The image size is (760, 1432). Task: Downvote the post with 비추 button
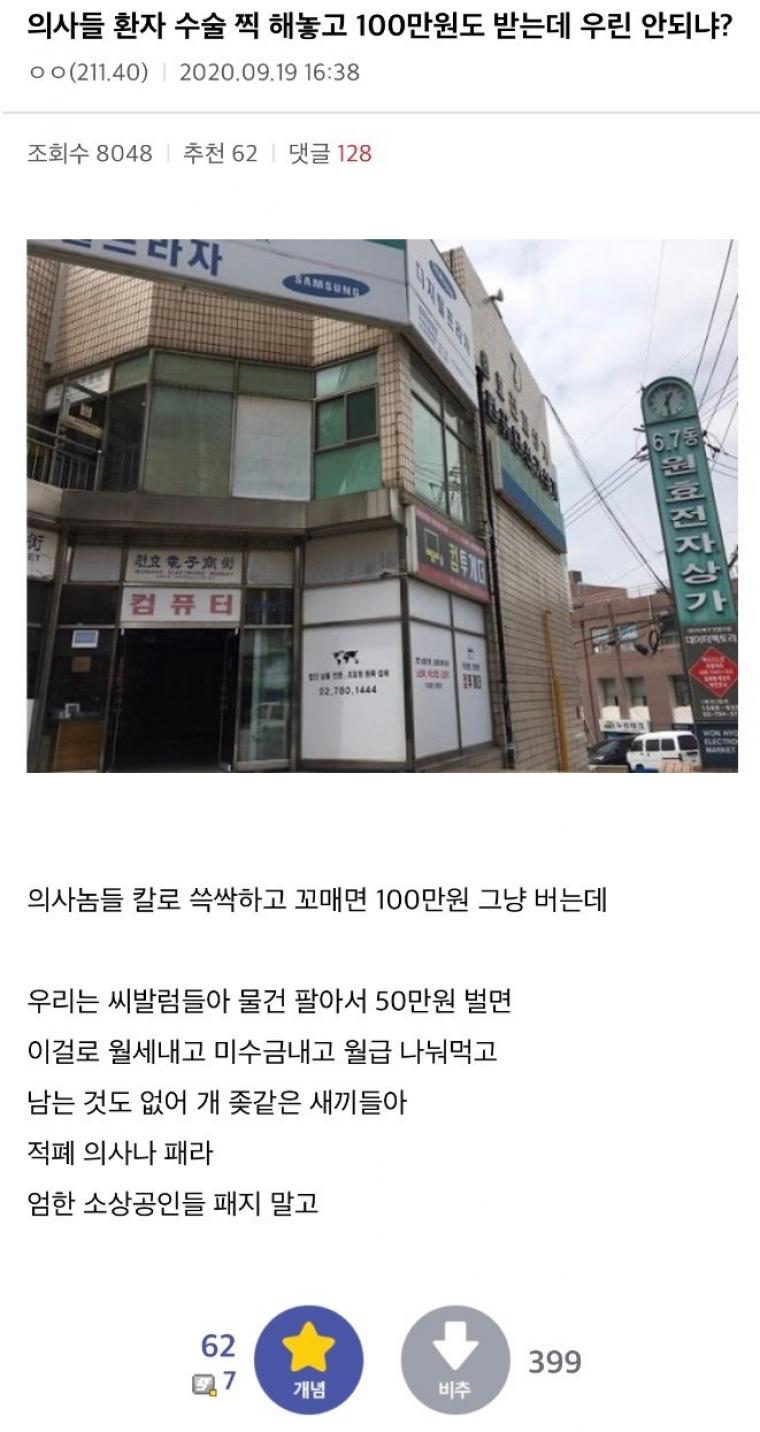pos(455,1361)
